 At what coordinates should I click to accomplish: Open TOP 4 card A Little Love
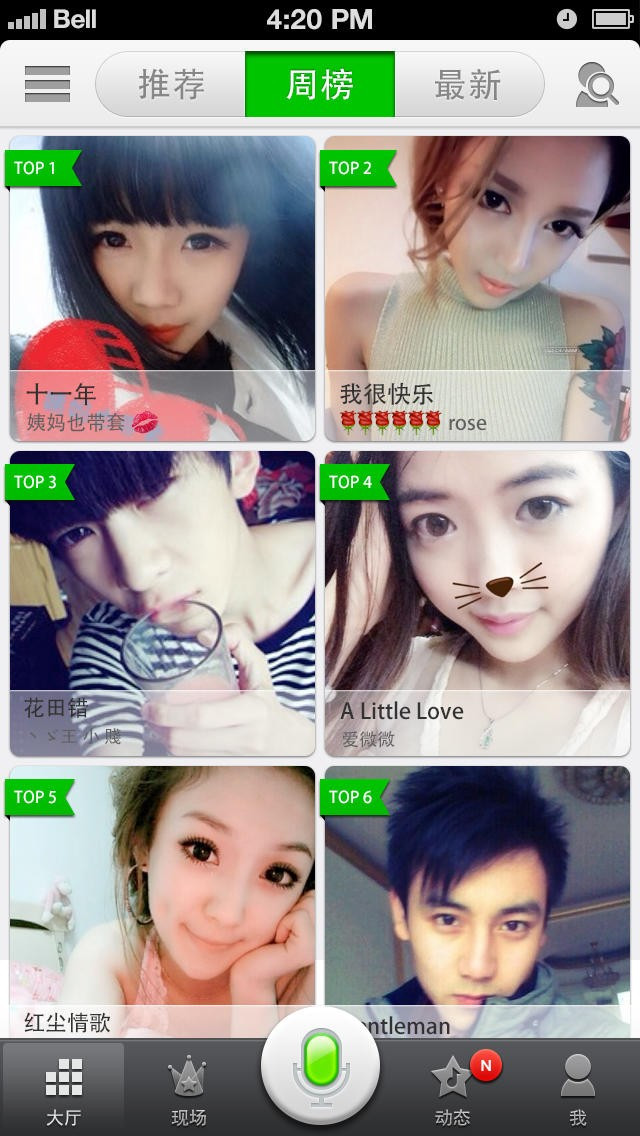tap(477, 603)
